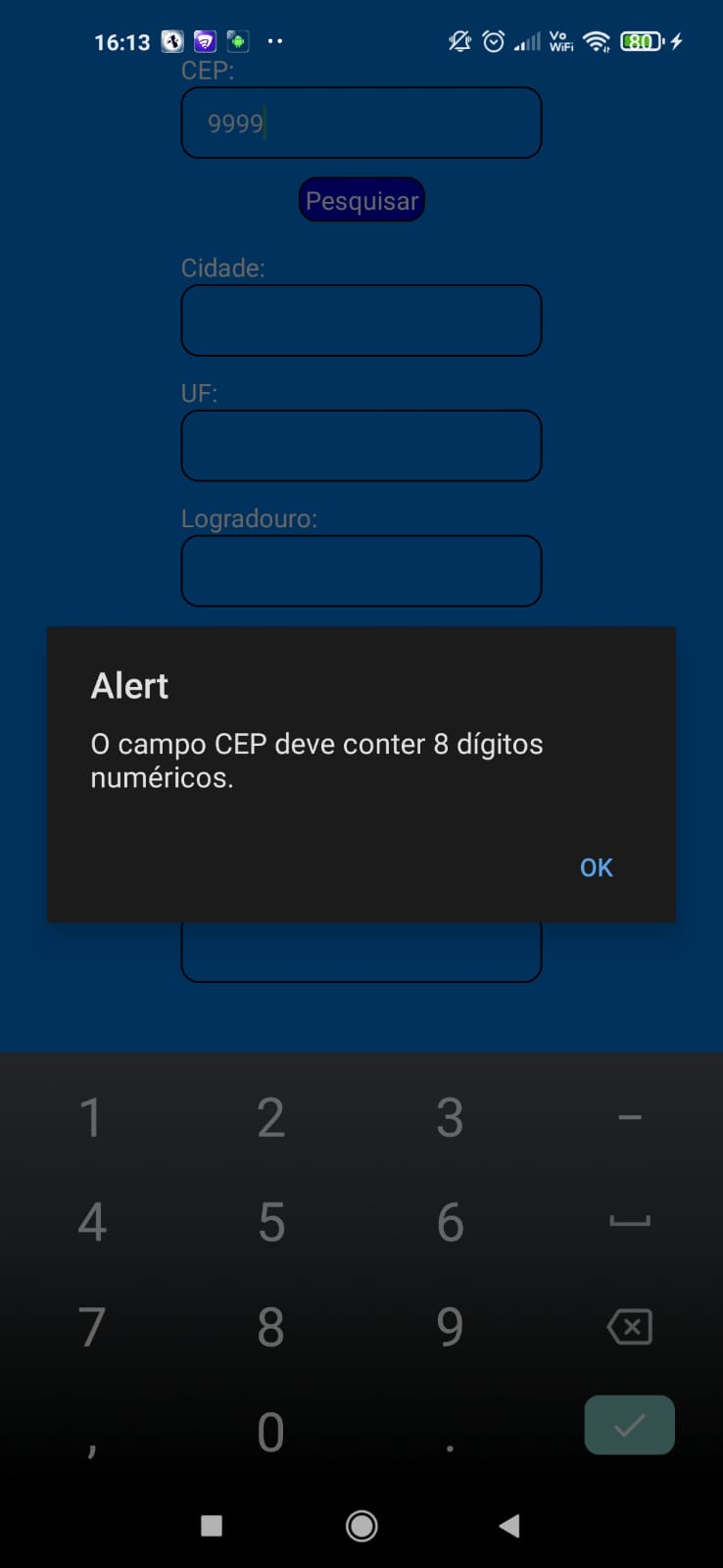The image size is (723, 1568).
Task: Open recent apps with the square button
Action: tap(211, 1525)
